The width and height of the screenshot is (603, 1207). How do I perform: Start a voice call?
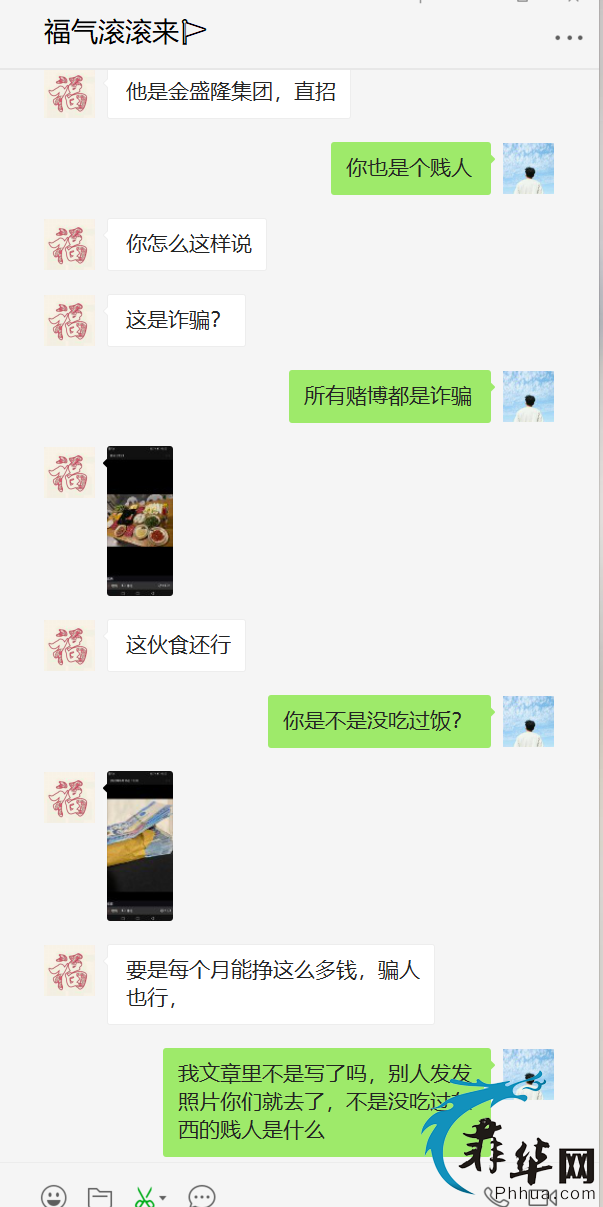(x=496, y=1196)
